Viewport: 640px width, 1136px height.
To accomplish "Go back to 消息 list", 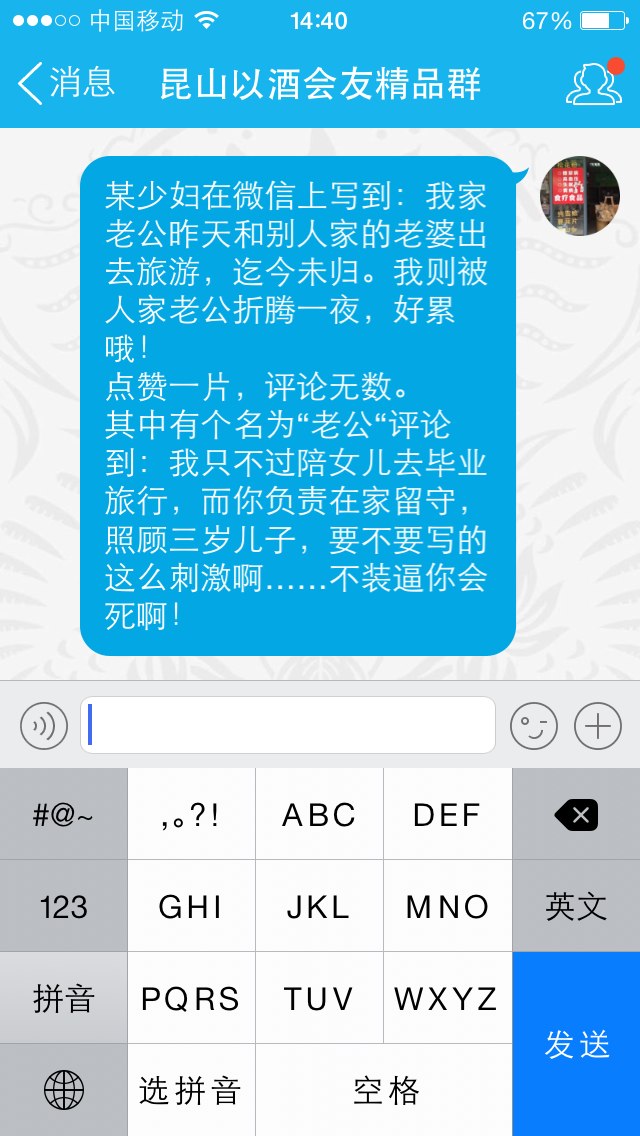I will point(67,83).
